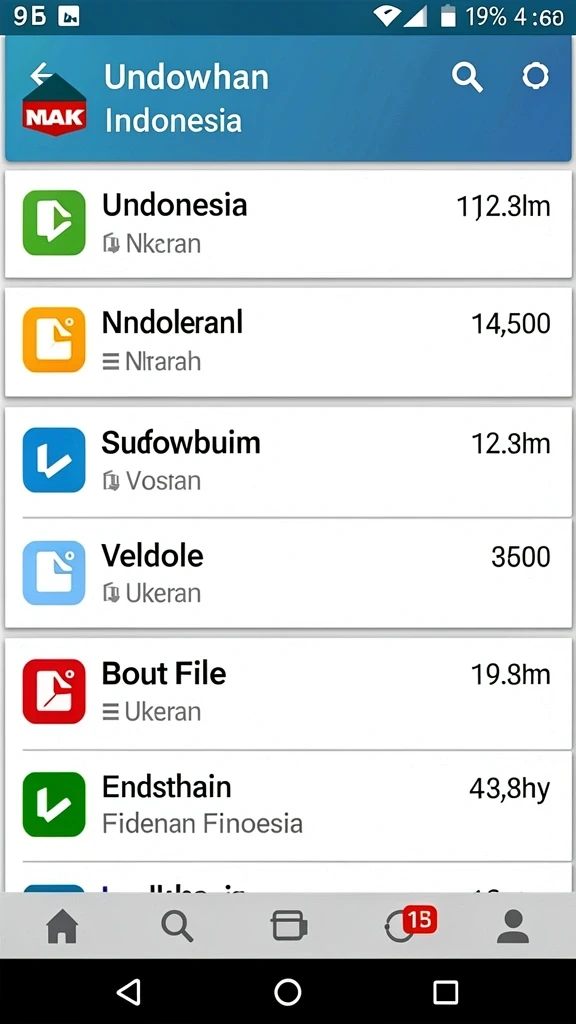Screen dimensions: 576x1024
Task: Switch to the Home tab
Action: [63, 926]
